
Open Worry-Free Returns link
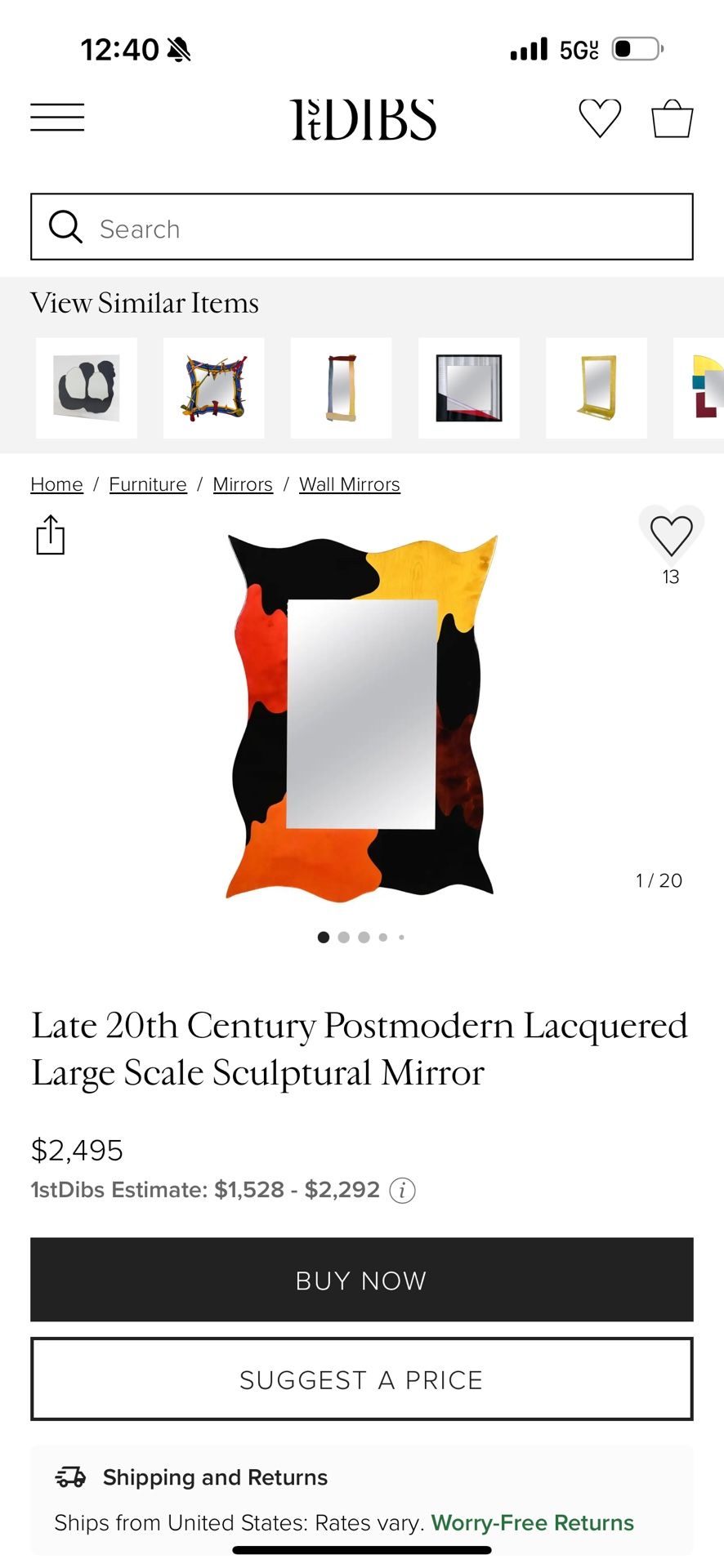point(532,1523)
